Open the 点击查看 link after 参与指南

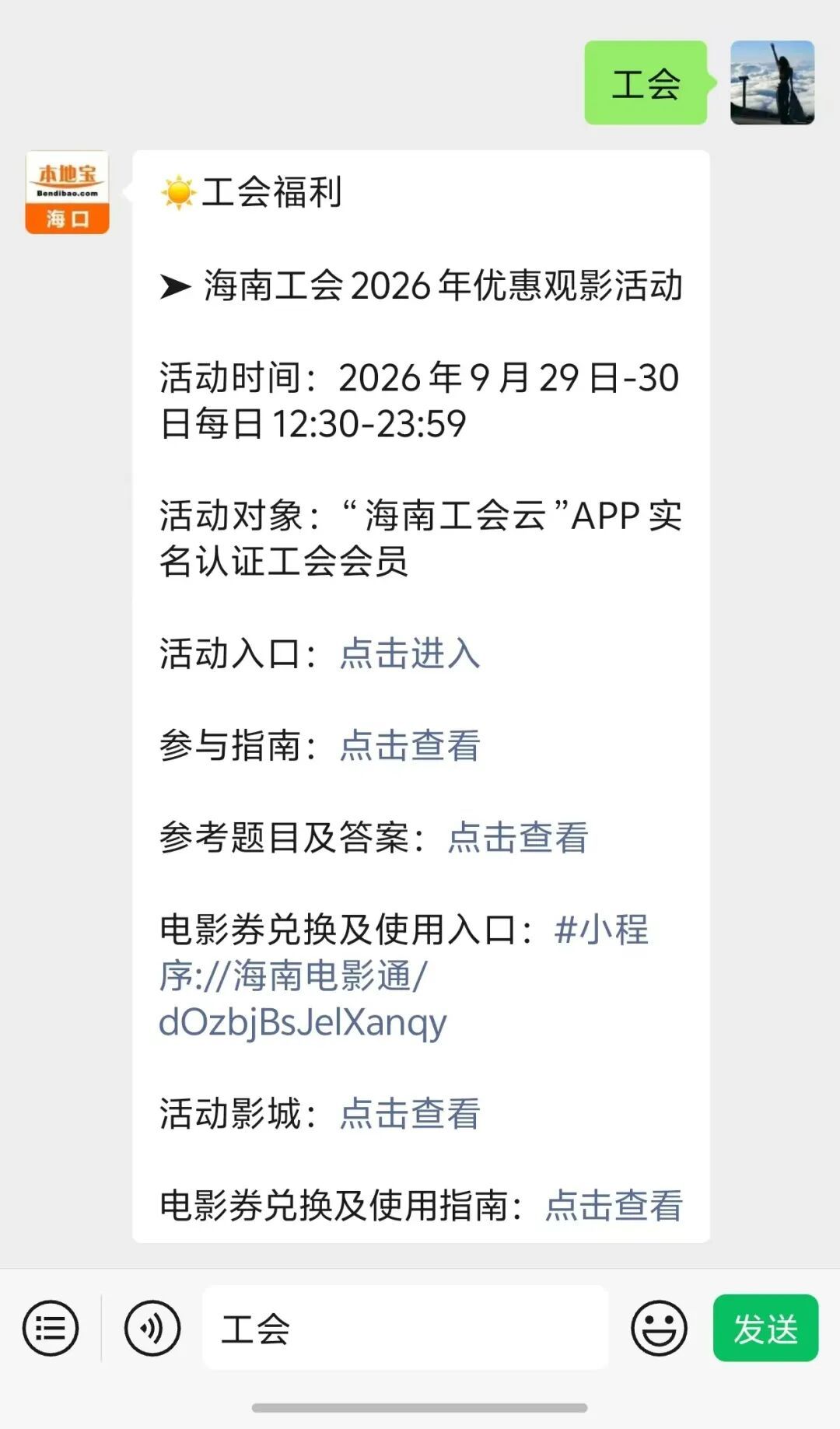[x=410, y=745]
